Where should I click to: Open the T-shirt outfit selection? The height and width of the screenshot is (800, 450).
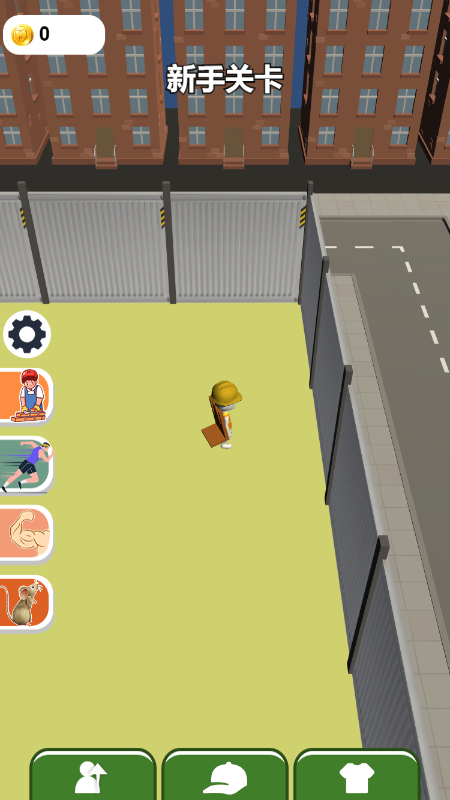pyautogui.click(x=357, y=775)
